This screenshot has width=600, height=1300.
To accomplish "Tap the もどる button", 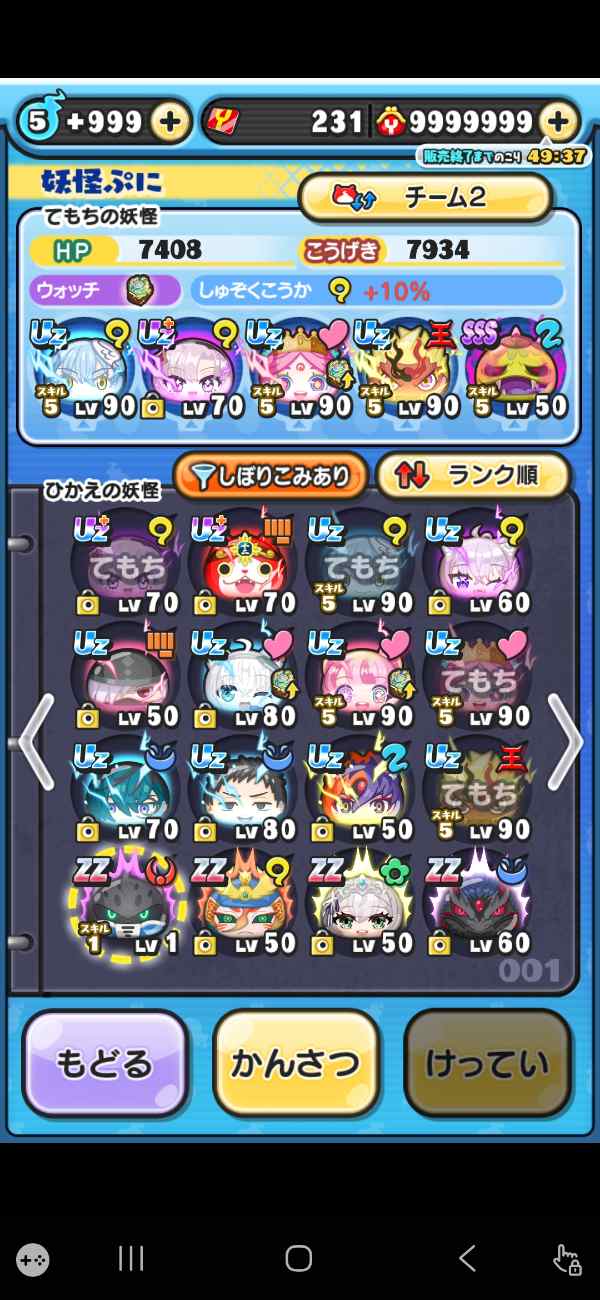I will 105,1064.
